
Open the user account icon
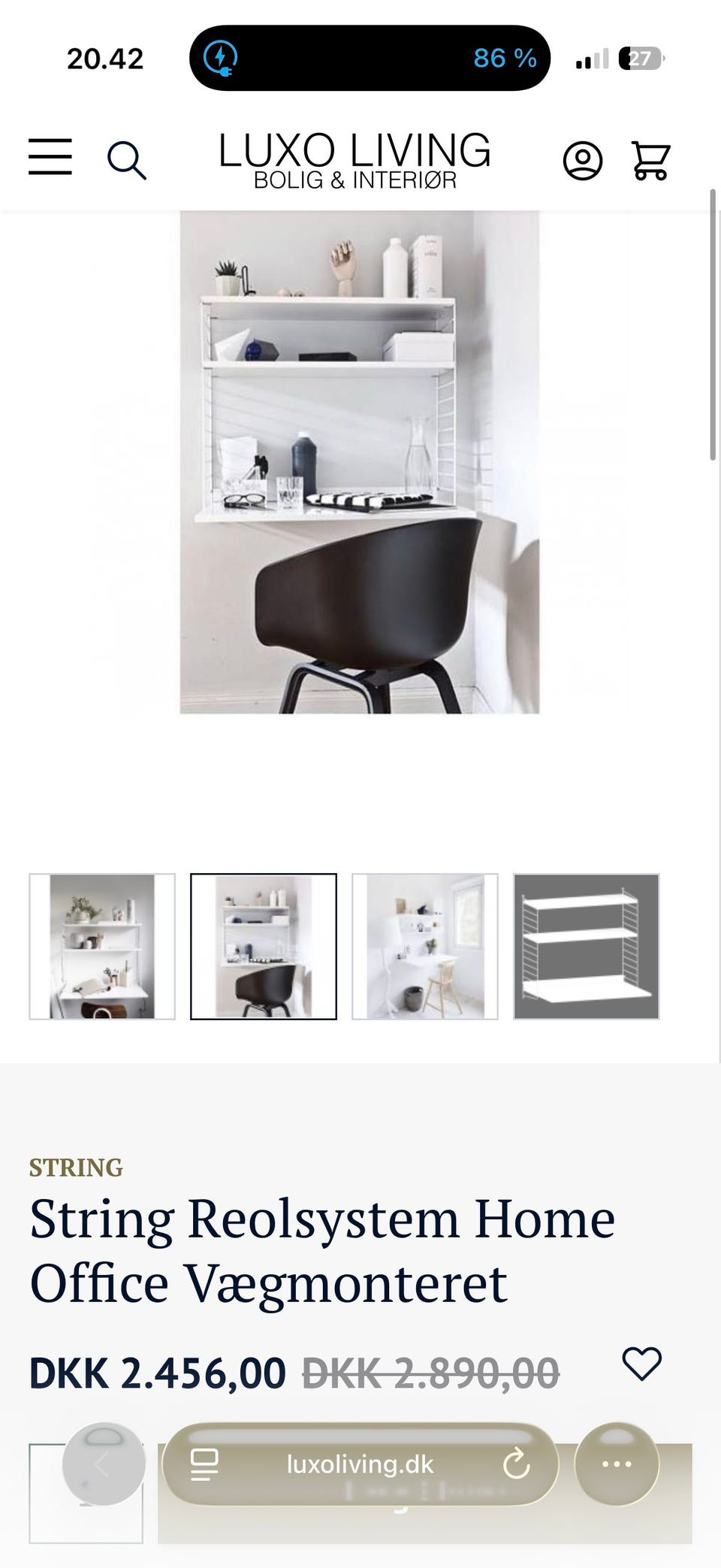(x=583, y=160)
